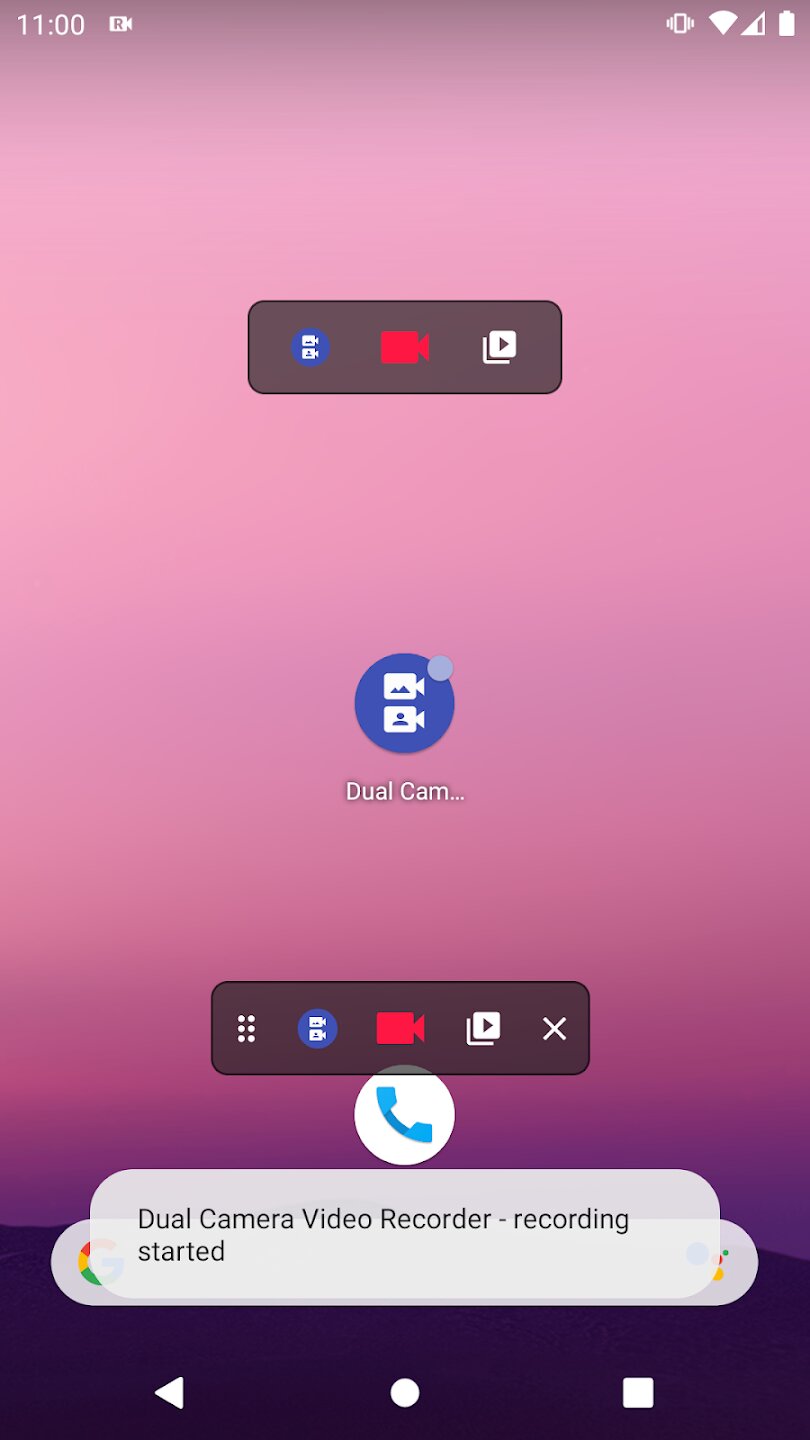
Task: Launch the Phone dialer app
Action: click(x=404, y=1114)
